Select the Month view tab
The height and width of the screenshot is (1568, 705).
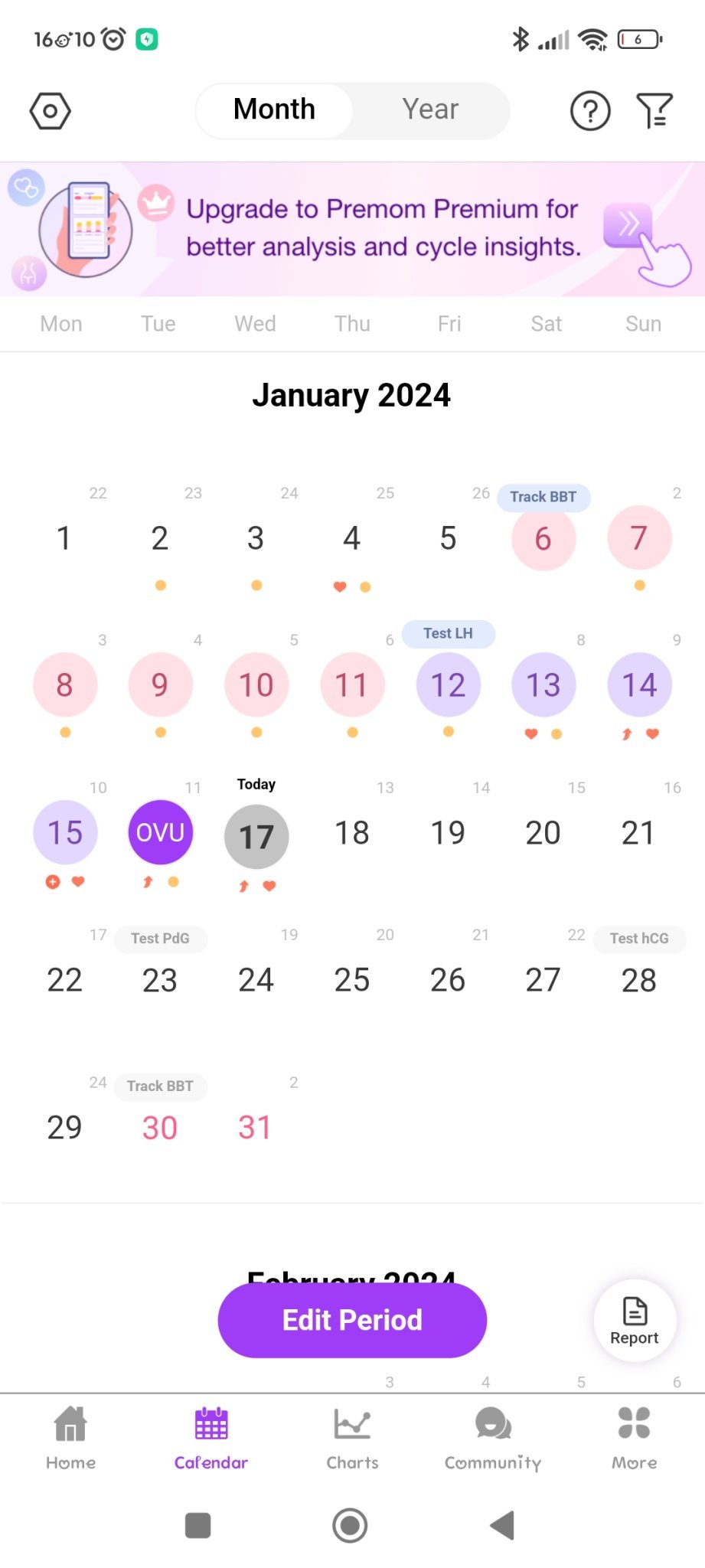tap(274, 109)
